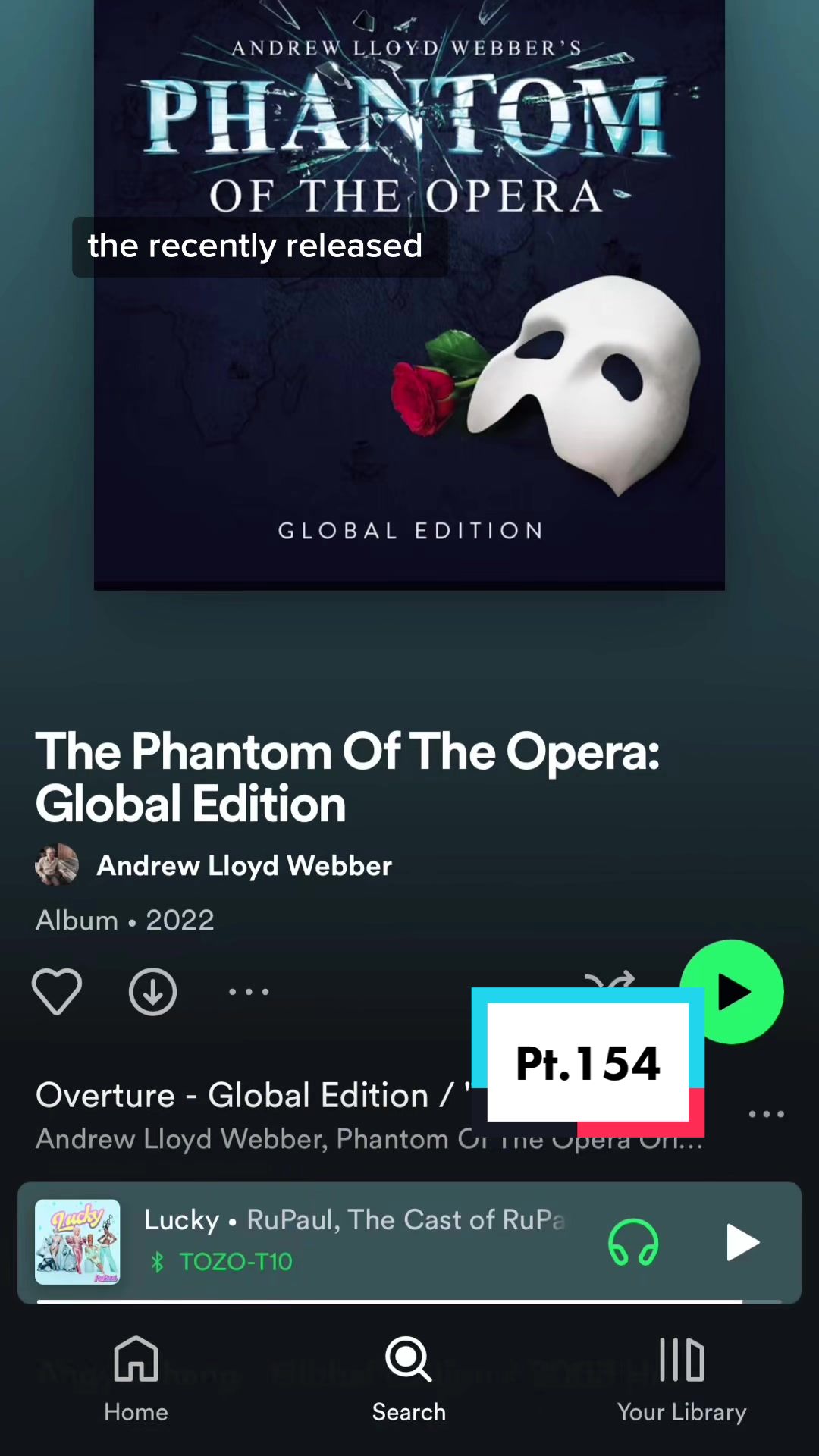This screenshot has height=1456, width=819.
Task: Go to the Home tab
Action: click(136, 1379)
